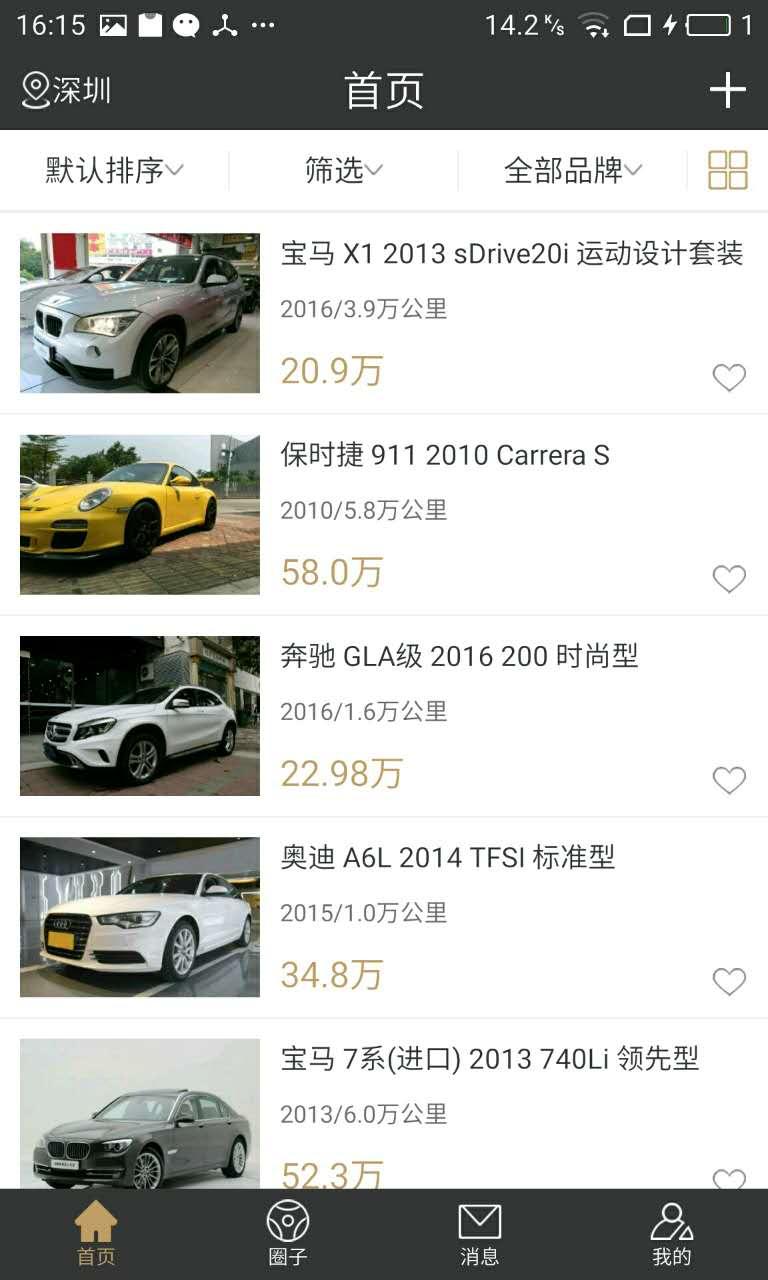The image size is (768, 1280).
Task: Open the 深圳 city location selector
Action: point(66,91)
